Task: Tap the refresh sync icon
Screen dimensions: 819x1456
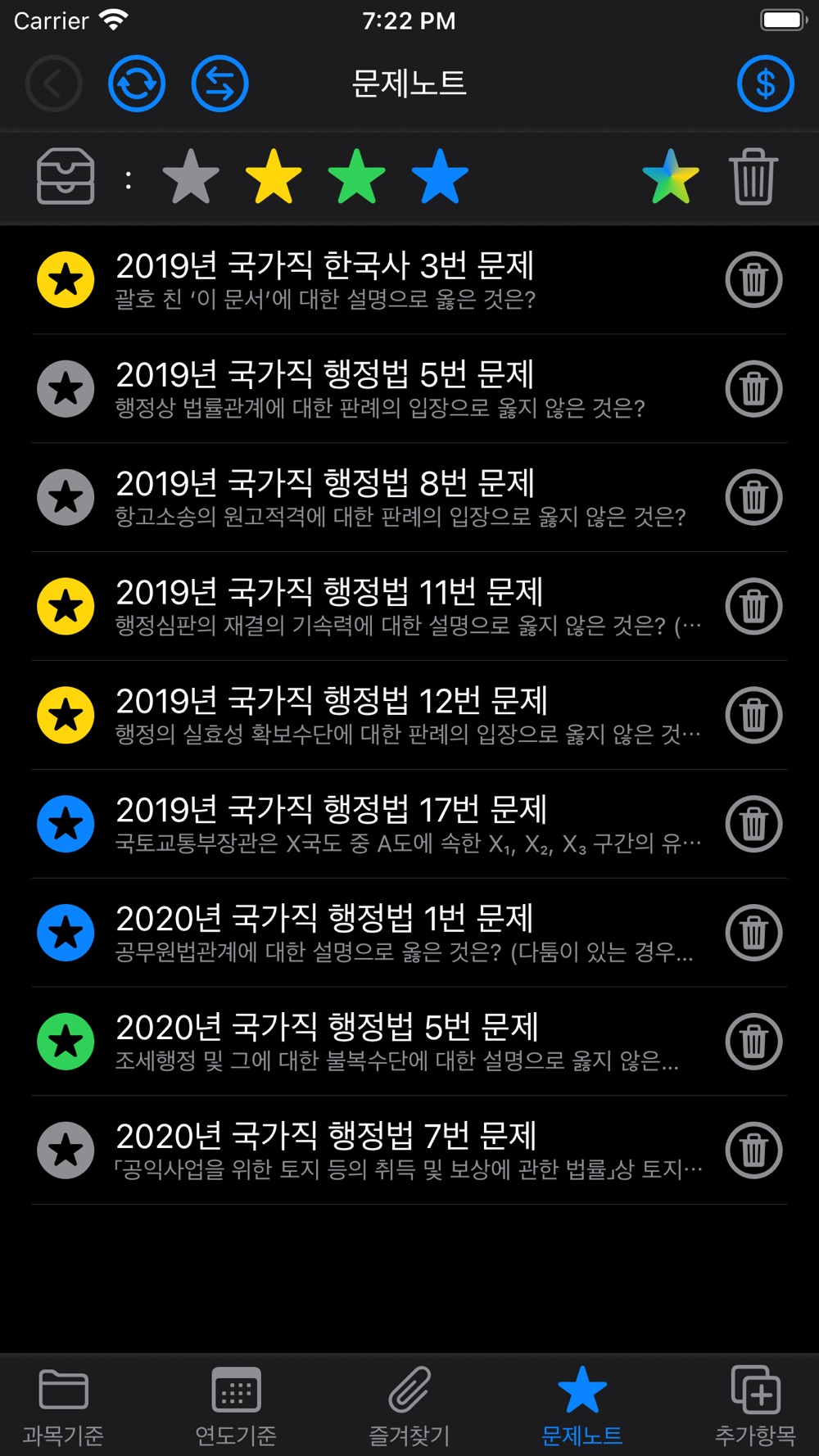Action: coord(137,84)
